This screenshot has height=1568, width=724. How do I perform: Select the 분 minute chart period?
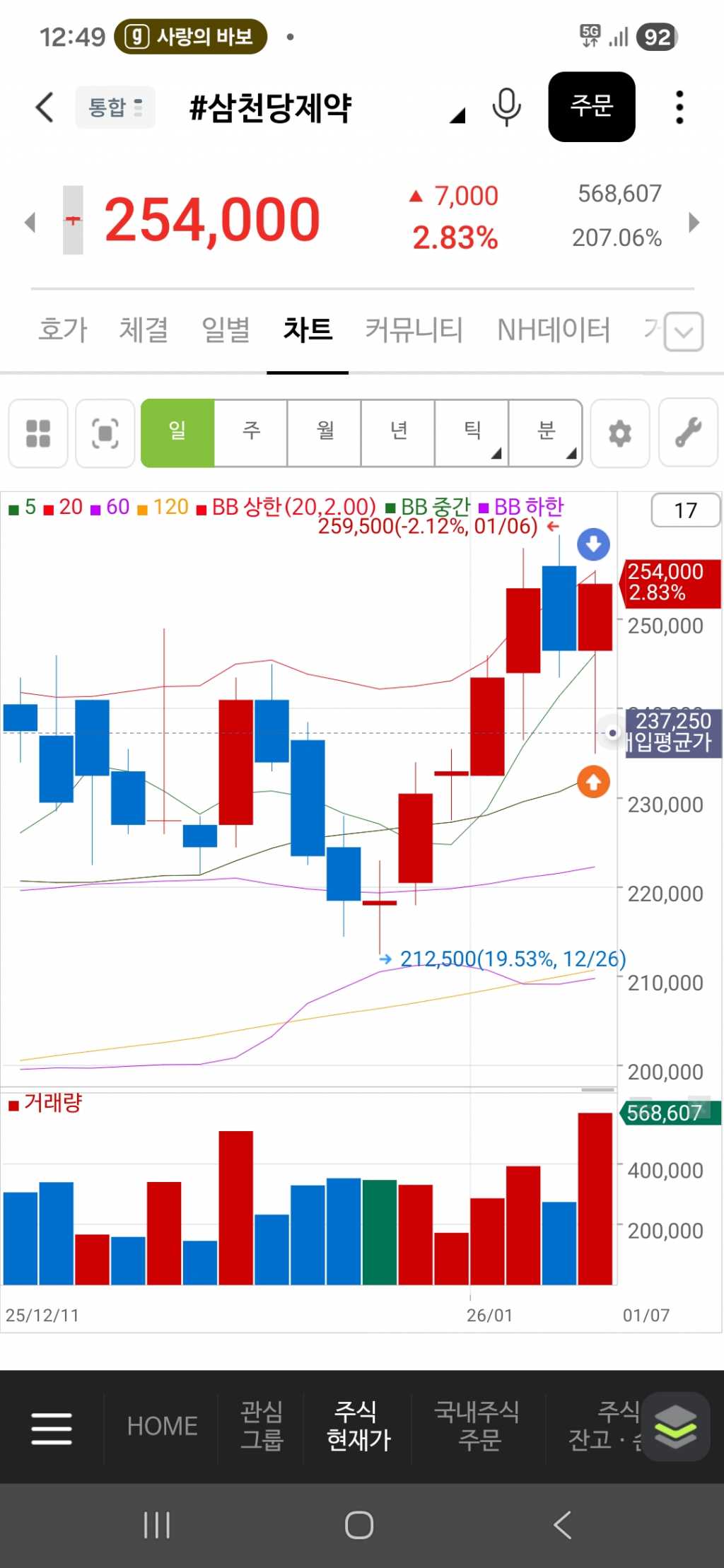(x=546, y=433)
